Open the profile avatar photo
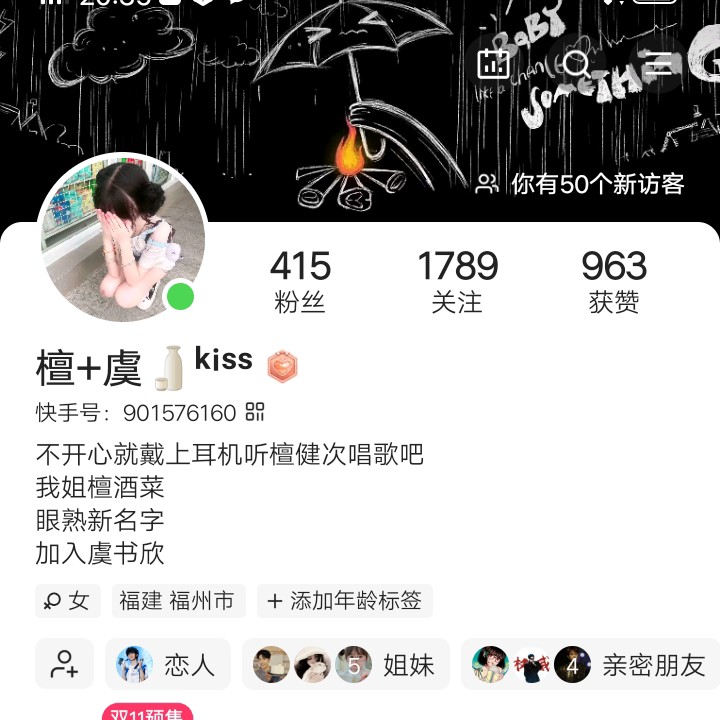 click(x=122, y=240)
